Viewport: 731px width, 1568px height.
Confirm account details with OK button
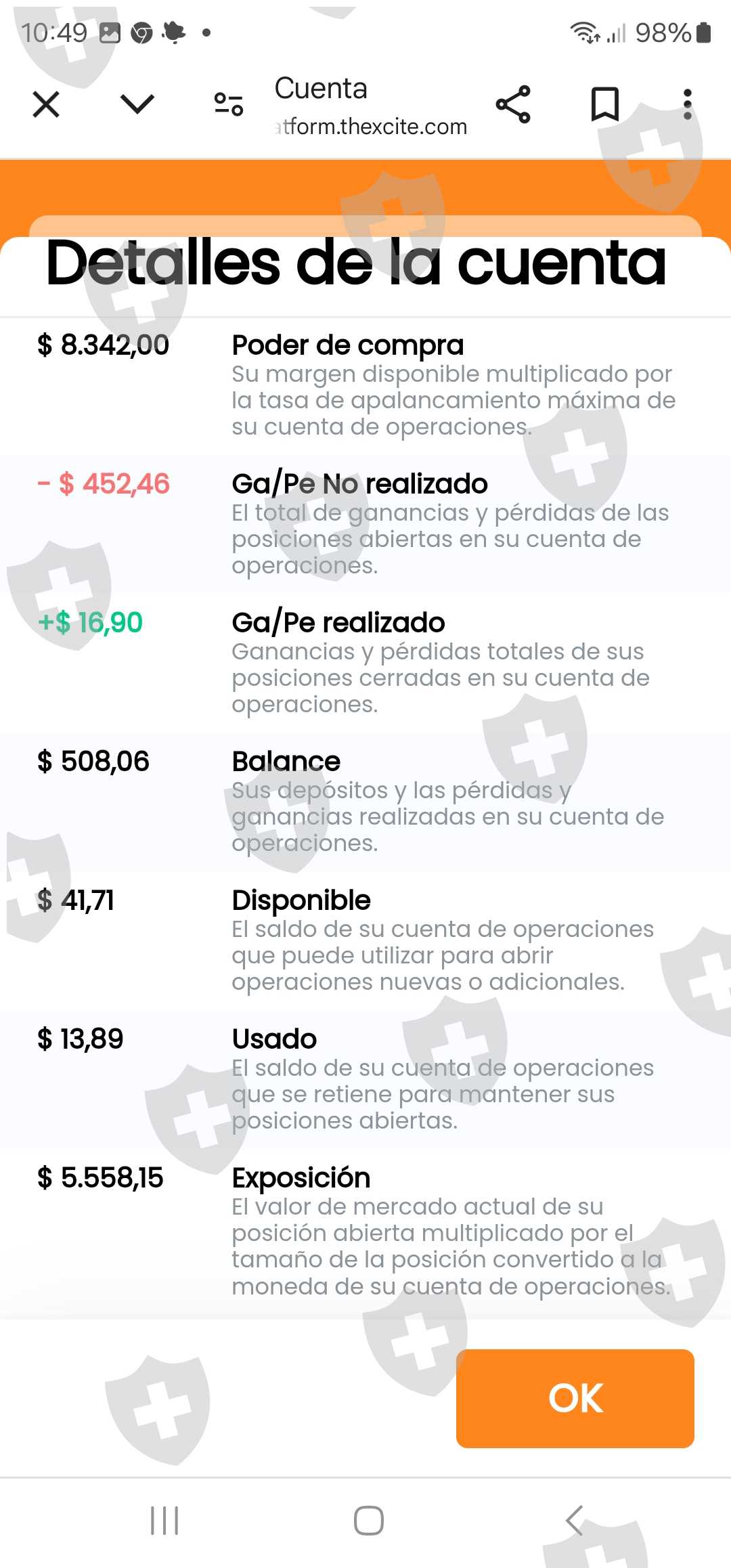point(575,1398)
